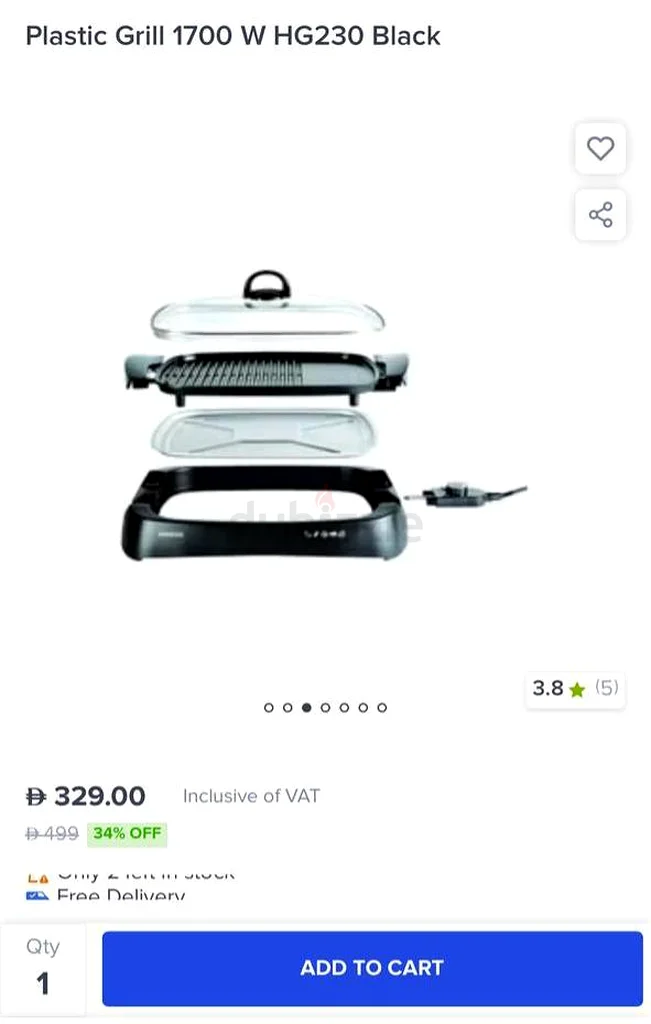Add the grill to your wishlist
The width and height of the screenshot is (651, 1024).
(x=600, y=149)
